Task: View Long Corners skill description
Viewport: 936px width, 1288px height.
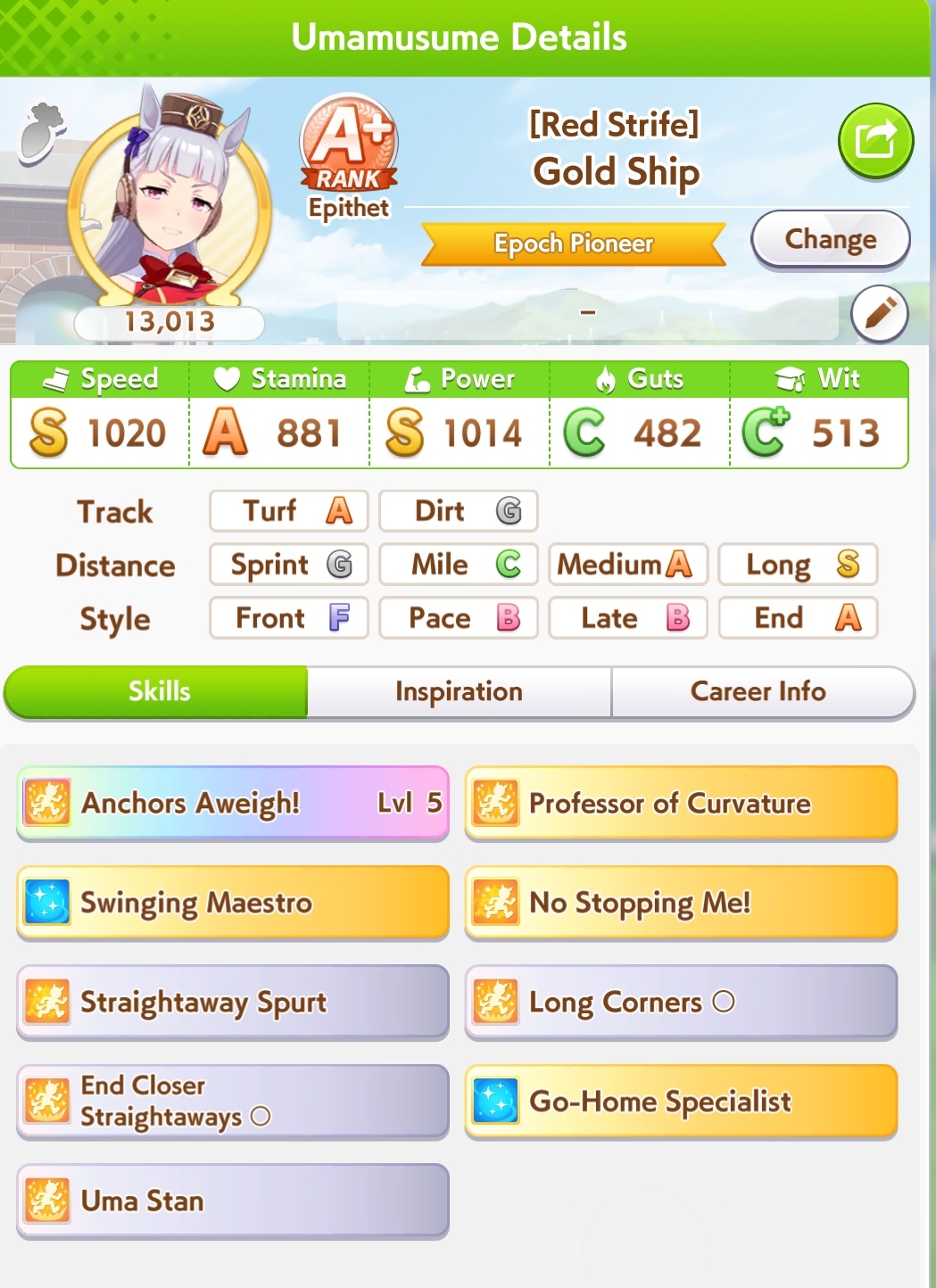Action: pos(681,1002)
